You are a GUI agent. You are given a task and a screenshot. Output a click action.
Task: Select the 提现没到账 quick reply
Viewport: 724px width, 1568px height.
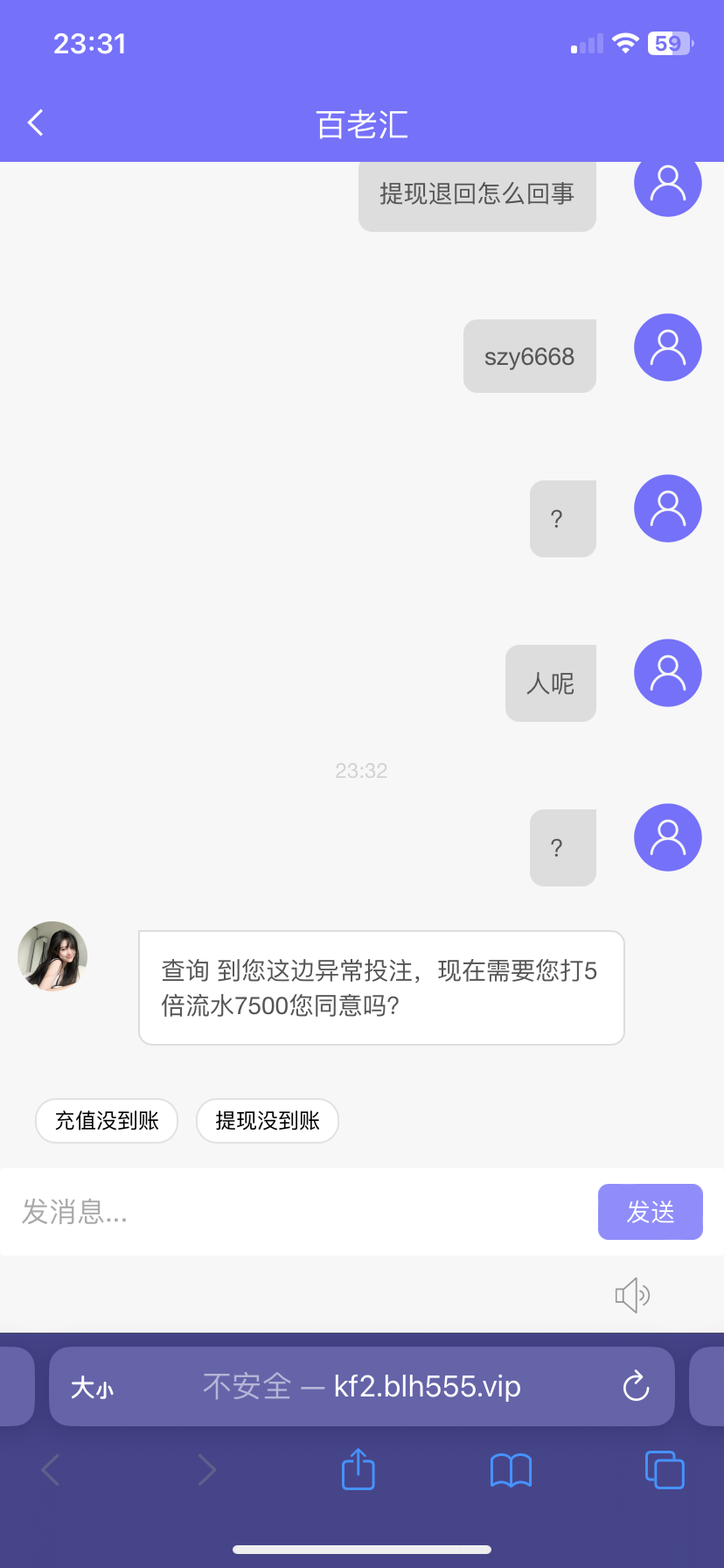coord(267,1121)
